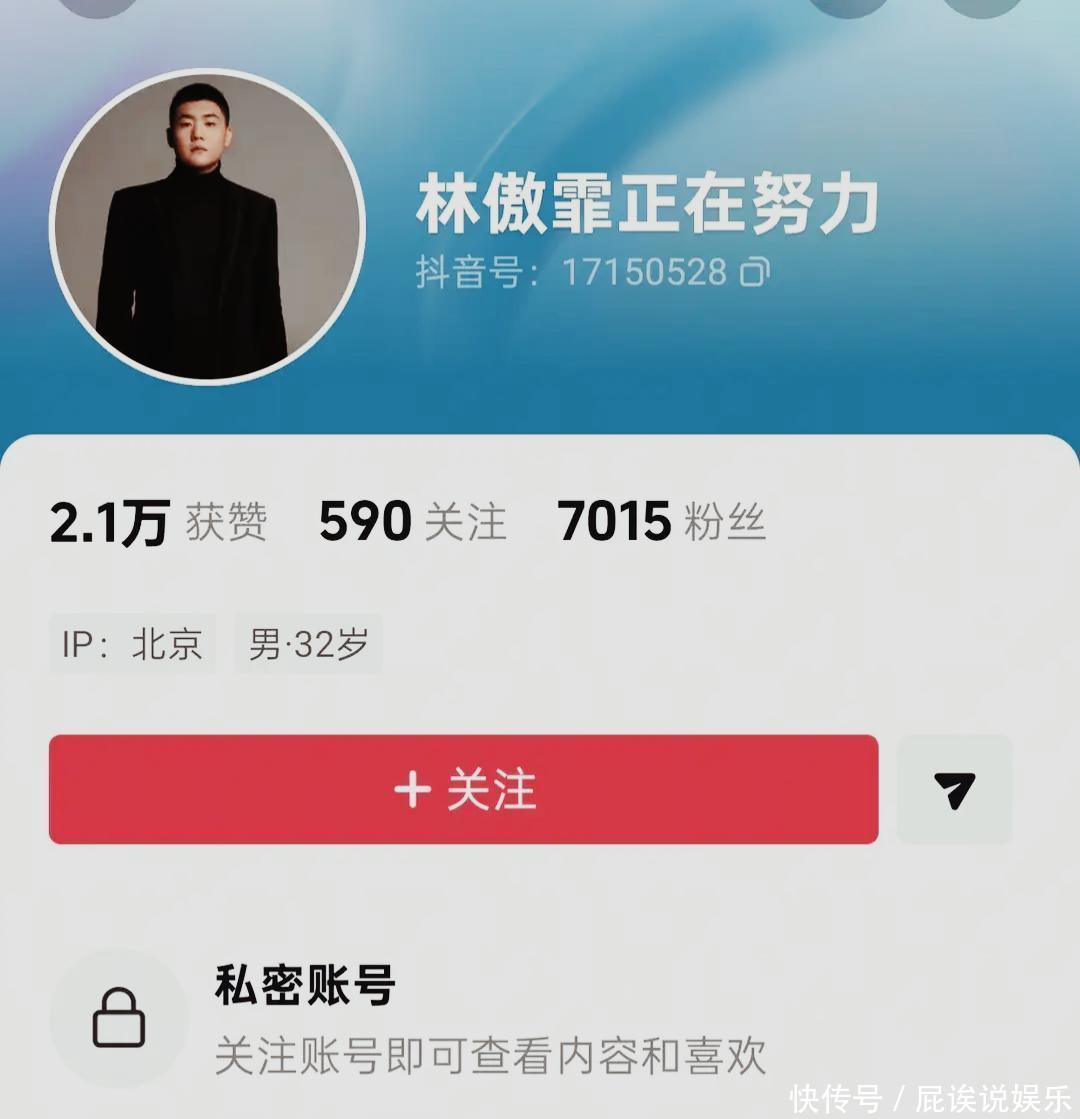
Task: Tap the red 关注 follow button
Action: tap(463, 789)
